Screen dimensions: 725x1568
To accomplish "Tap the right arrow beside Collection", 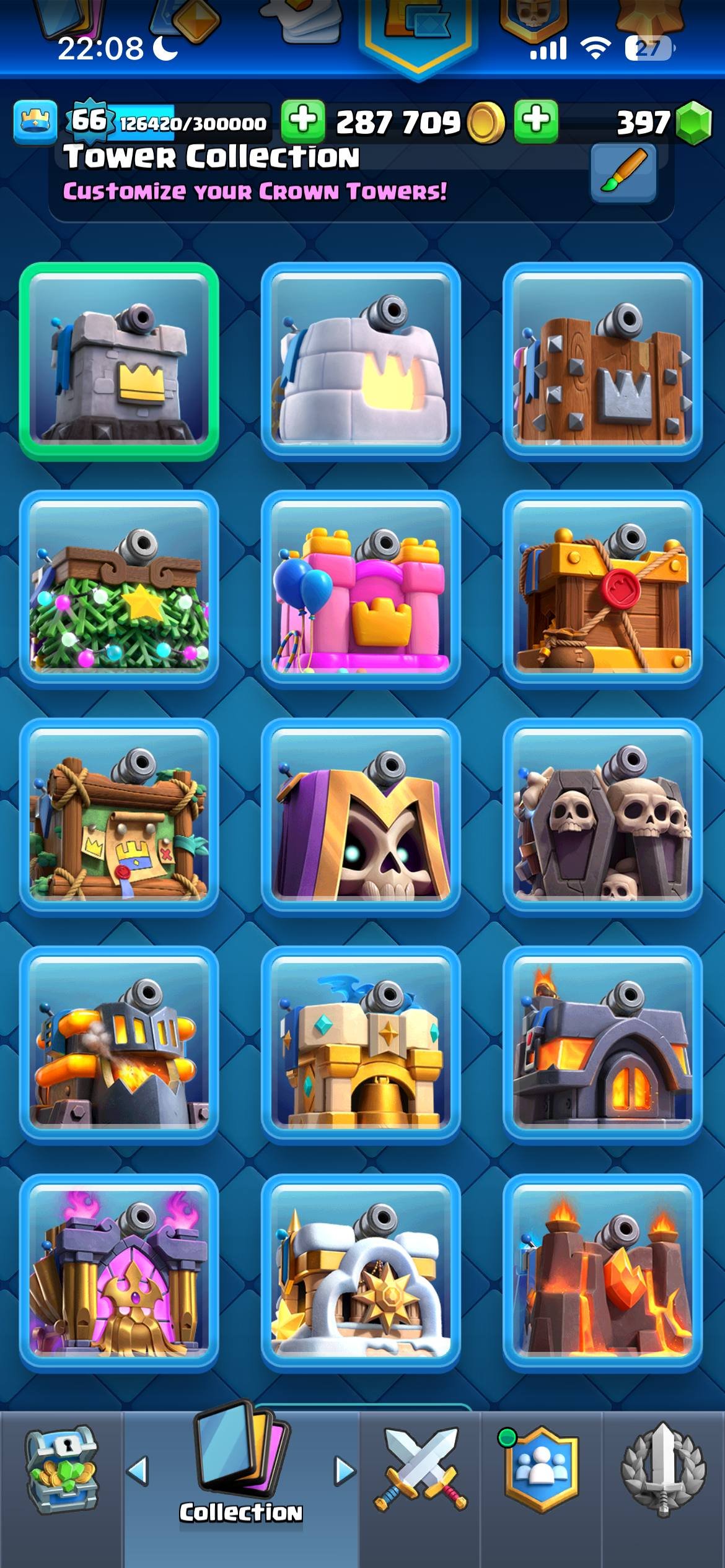I will [345, 1471].
